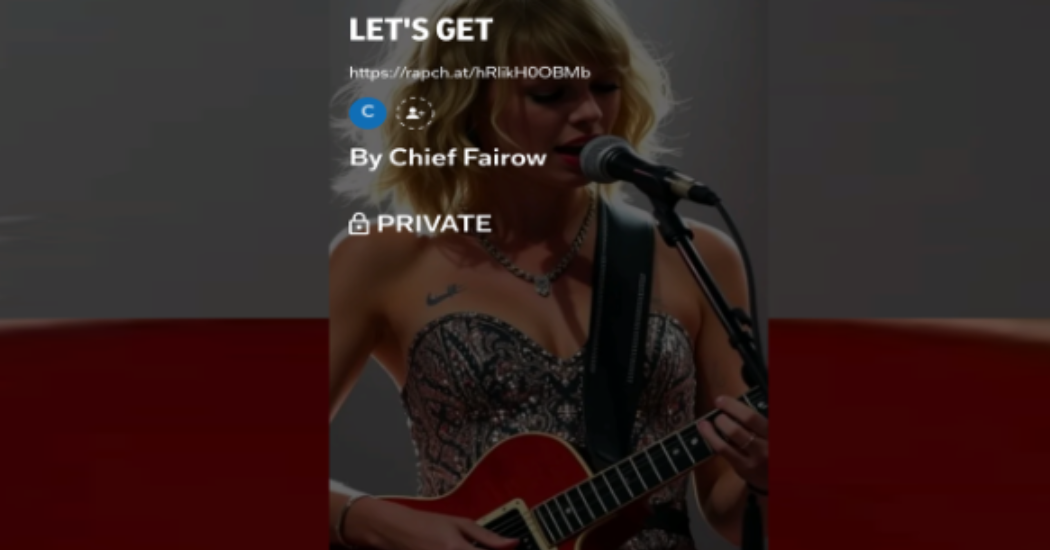
Task: Tap the blue C collaborator avatar
Action: [x=367, y=113]
